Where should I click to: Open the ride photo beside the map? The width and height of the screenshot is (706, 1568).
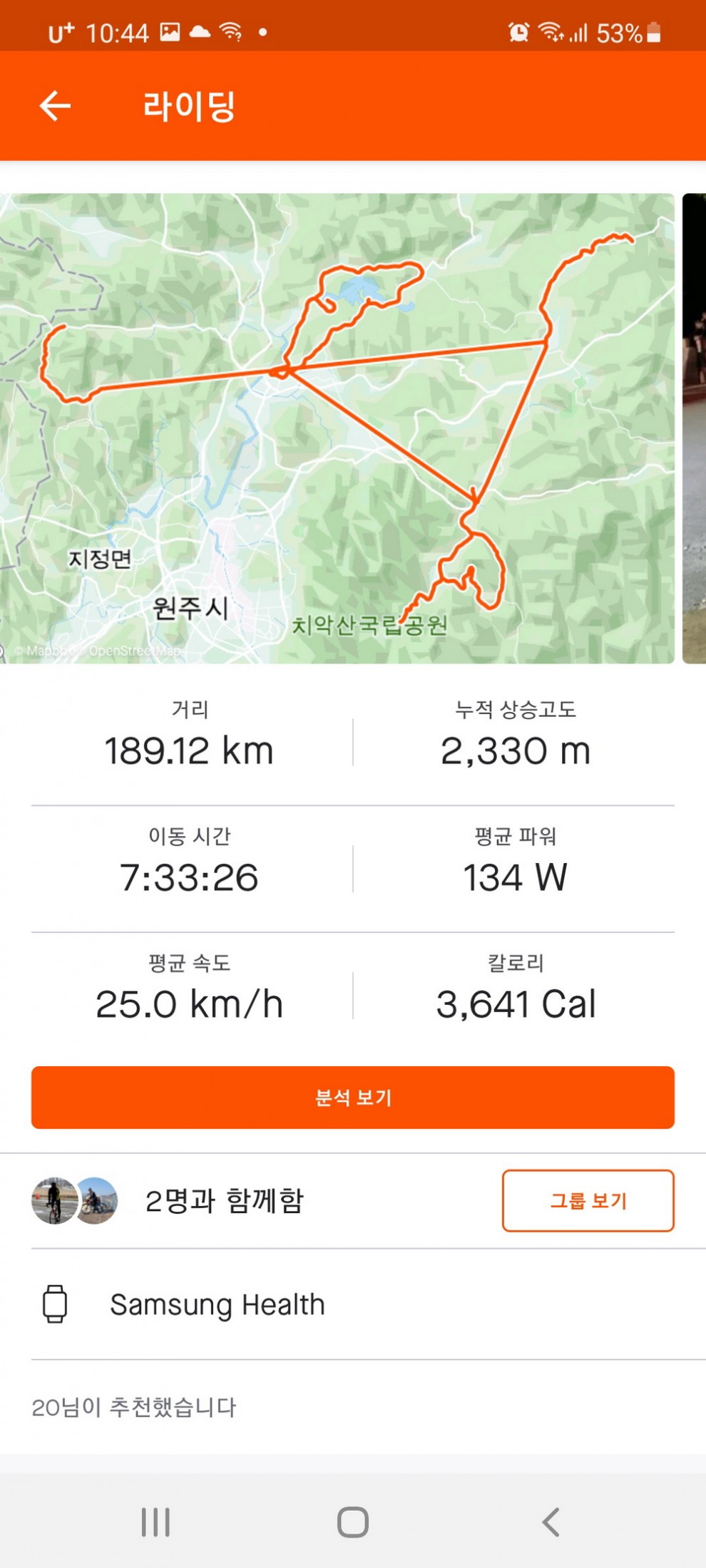point(694,428)
